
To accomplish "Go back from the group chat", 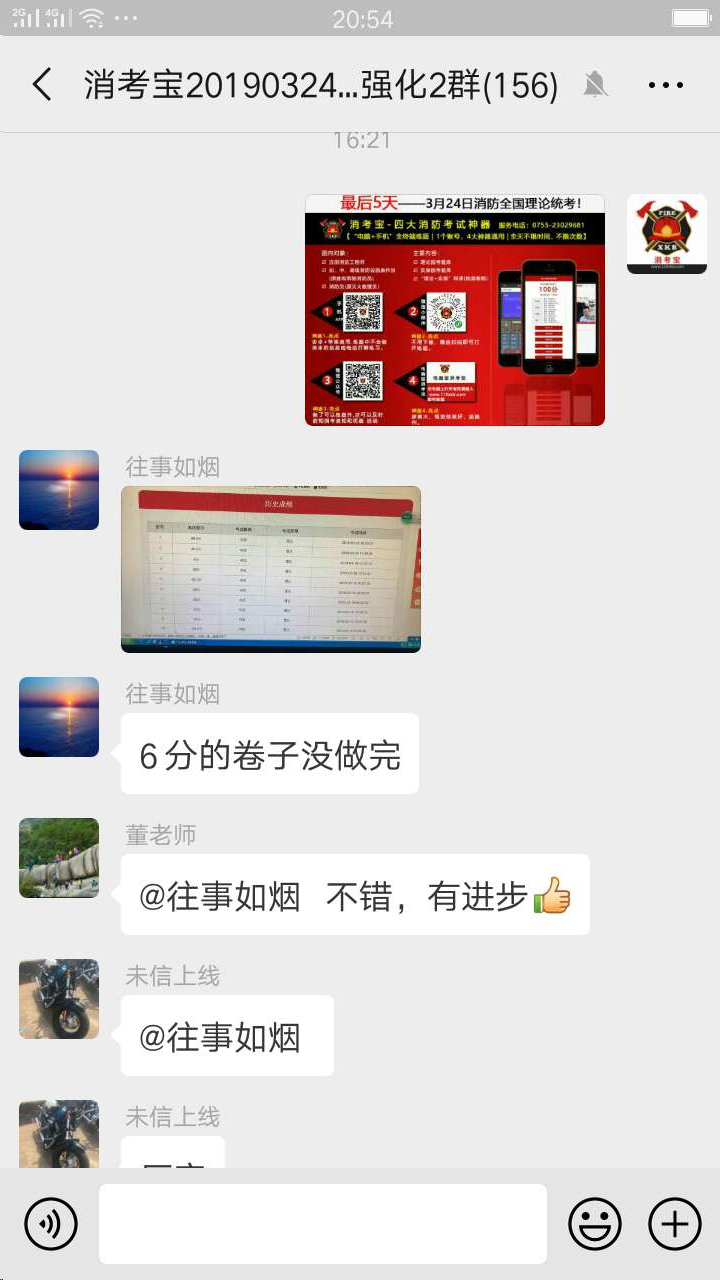I will (41, 85).
